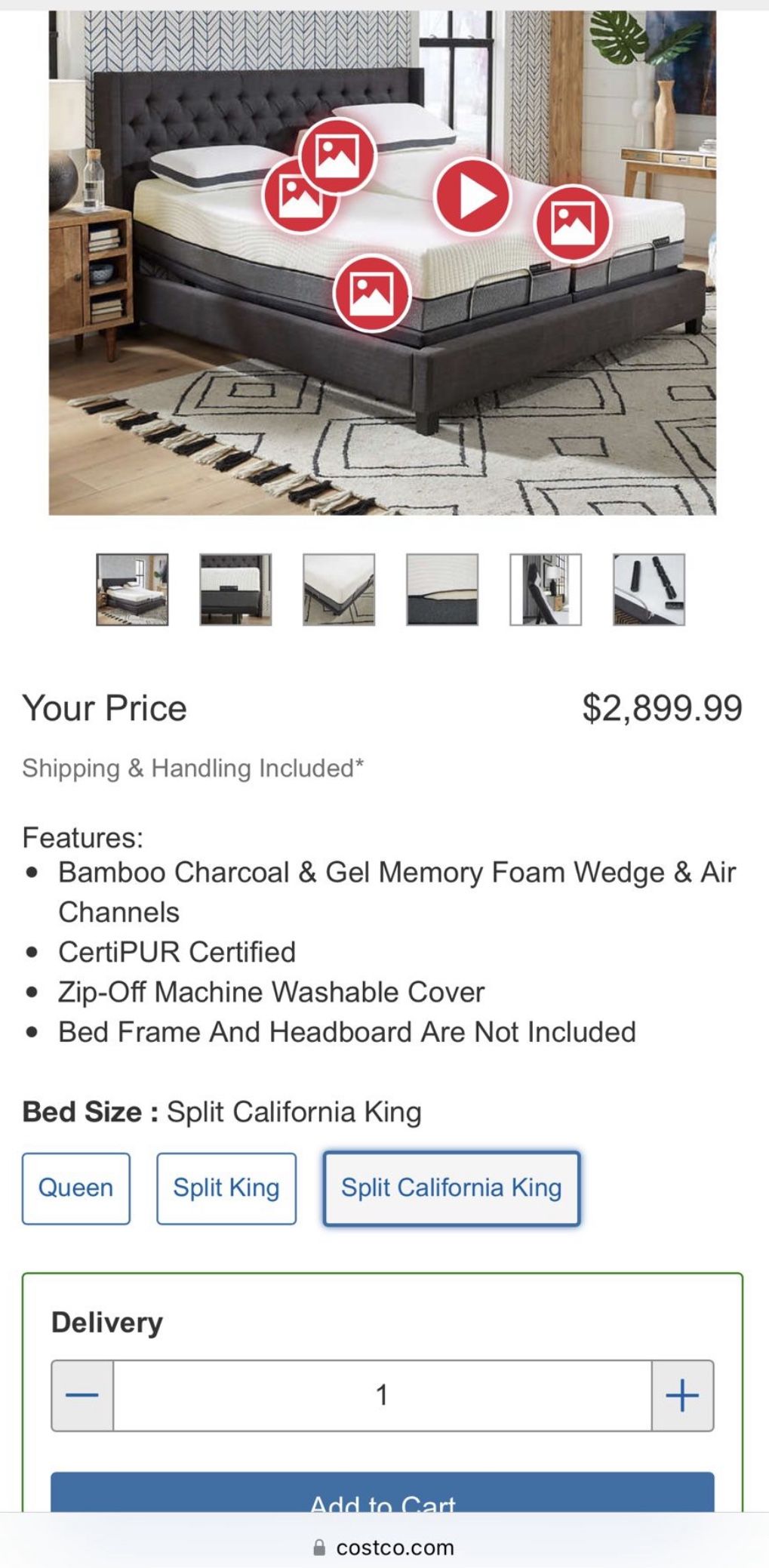
Task: Select the Split California King bed size
Action: [451, 1188]
